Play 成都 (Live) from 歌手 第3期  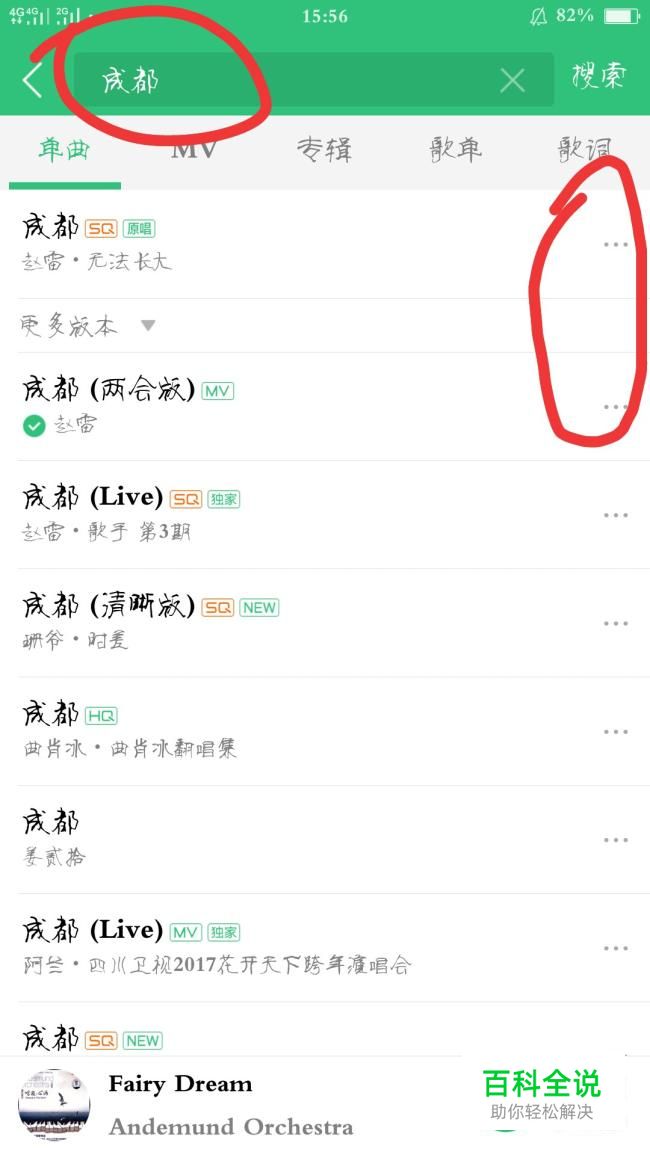pos(250,514)
